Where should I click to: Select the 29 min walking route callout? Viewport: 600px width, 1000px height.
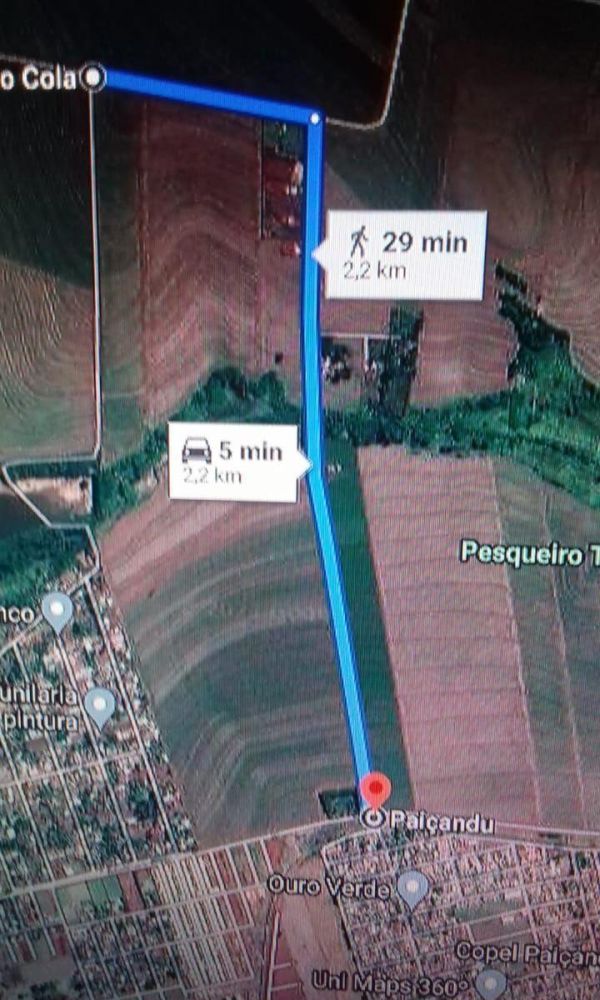pyautogui.click(x=405, y=254)
